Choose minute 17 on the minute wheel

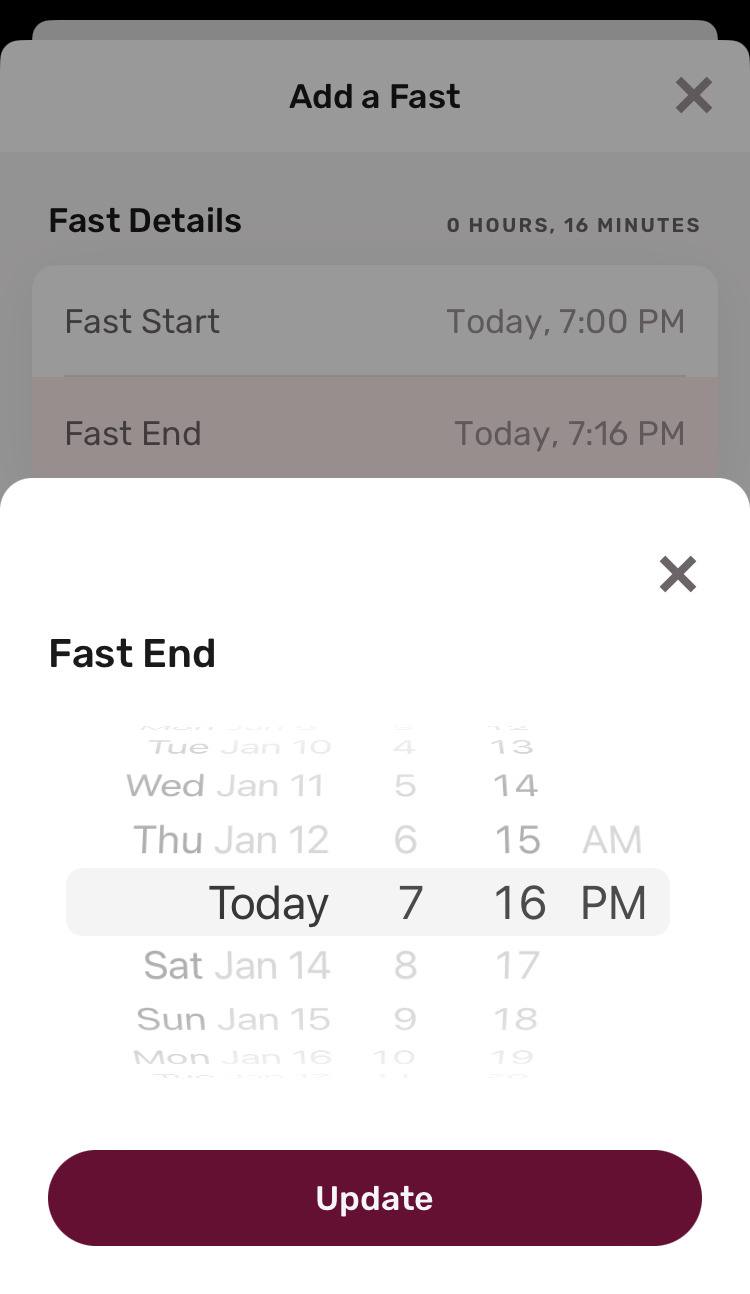point(516,964)
